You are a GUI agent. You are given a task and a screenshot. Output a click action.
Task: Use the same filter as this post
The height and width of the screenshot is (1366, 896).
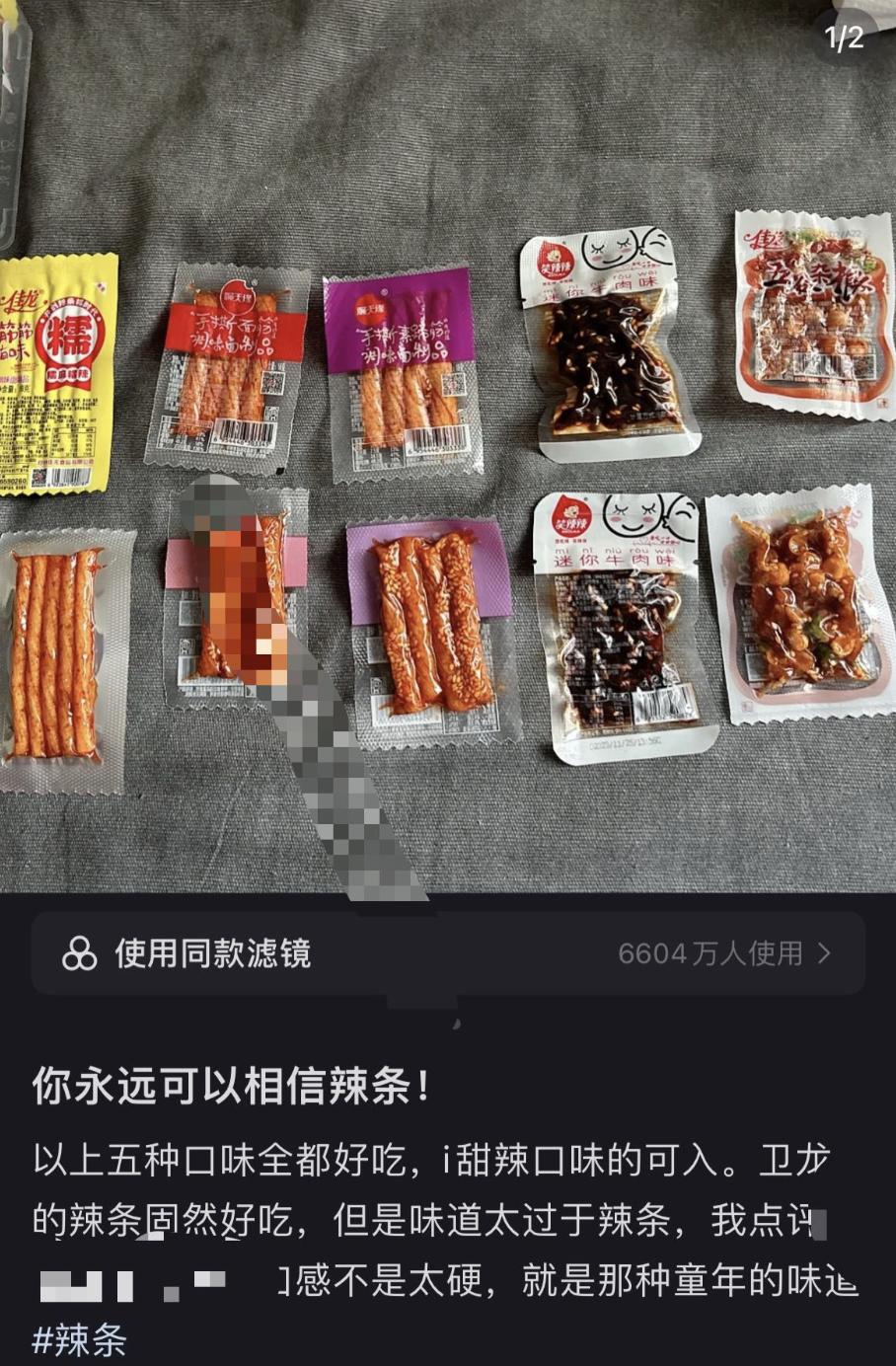click(x=447, y=953)
